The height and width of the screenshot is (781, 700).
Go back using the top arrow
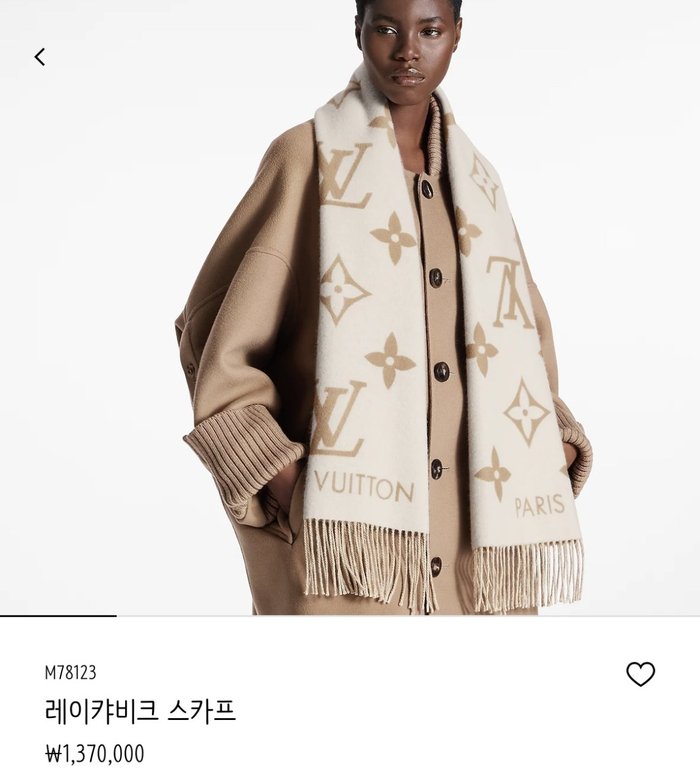point(40,57)
